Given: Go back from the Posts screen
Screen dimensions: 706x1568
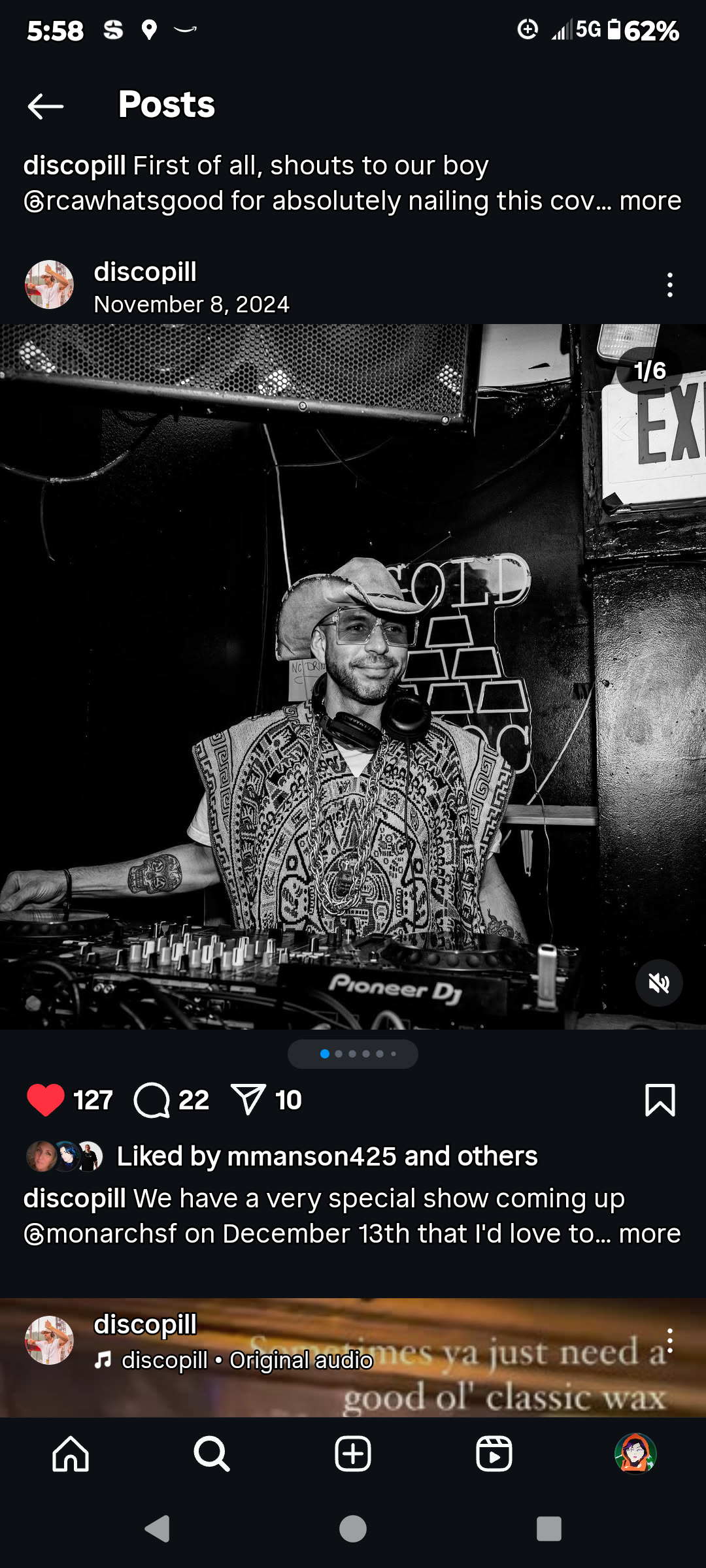Looking at the screenshot, I should [x=46, y=106].
